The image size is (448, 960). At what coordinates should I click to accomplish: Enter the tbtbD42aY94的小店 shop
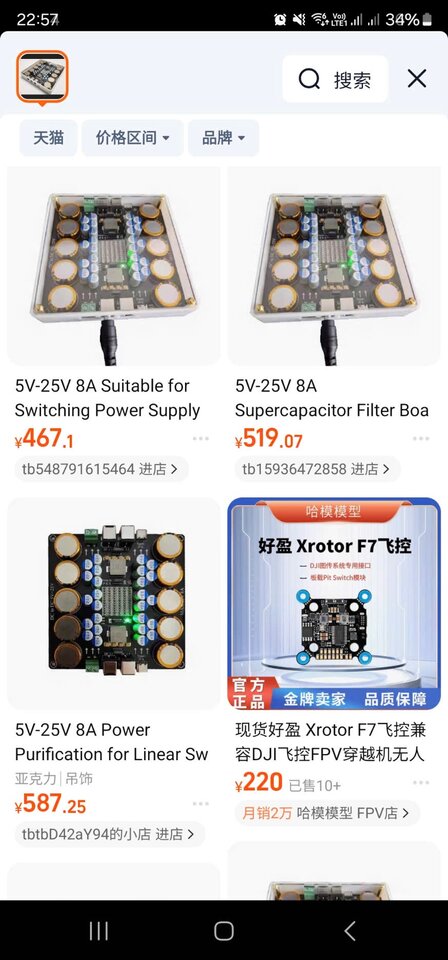click(110, 834)
